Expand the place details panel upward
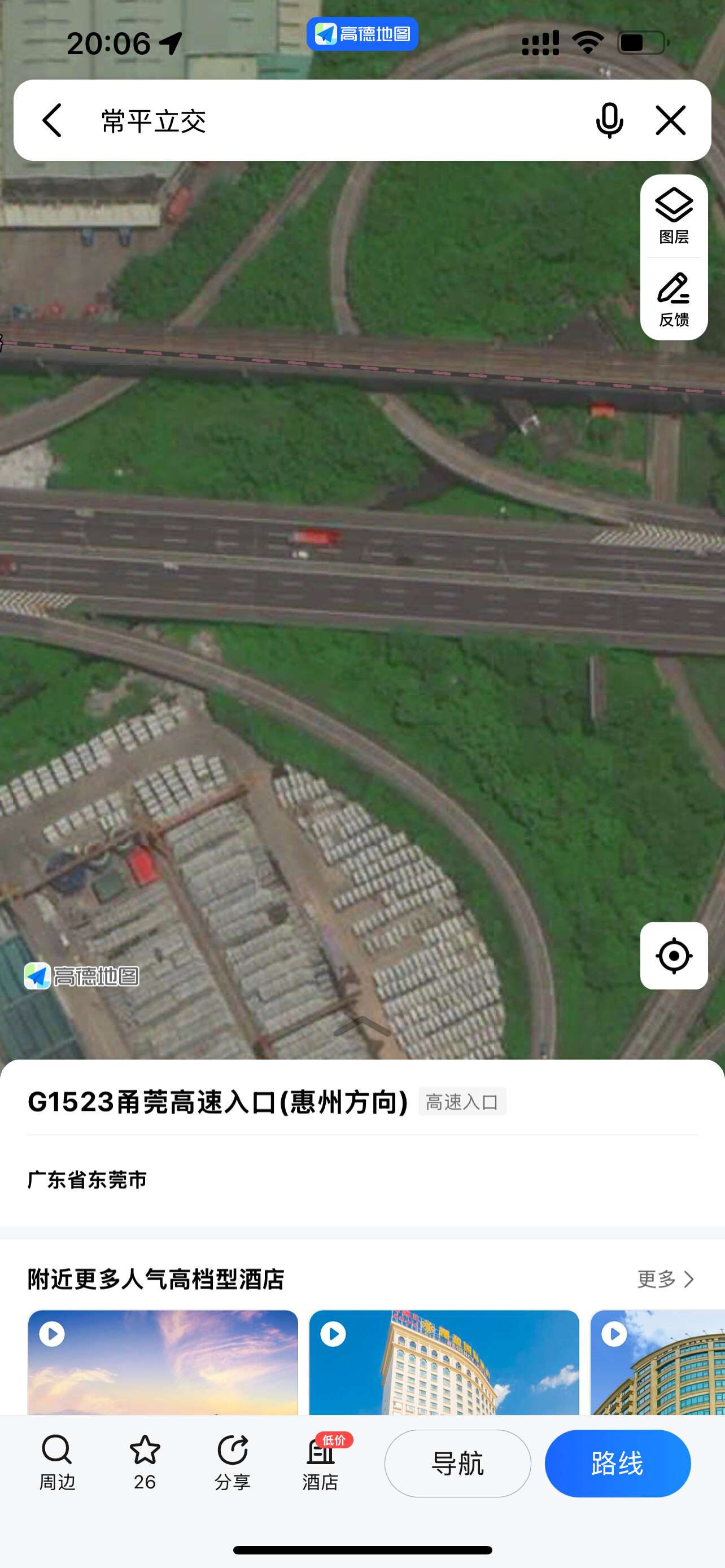This screenshot has width=725, height=1568. [363, 1026]
